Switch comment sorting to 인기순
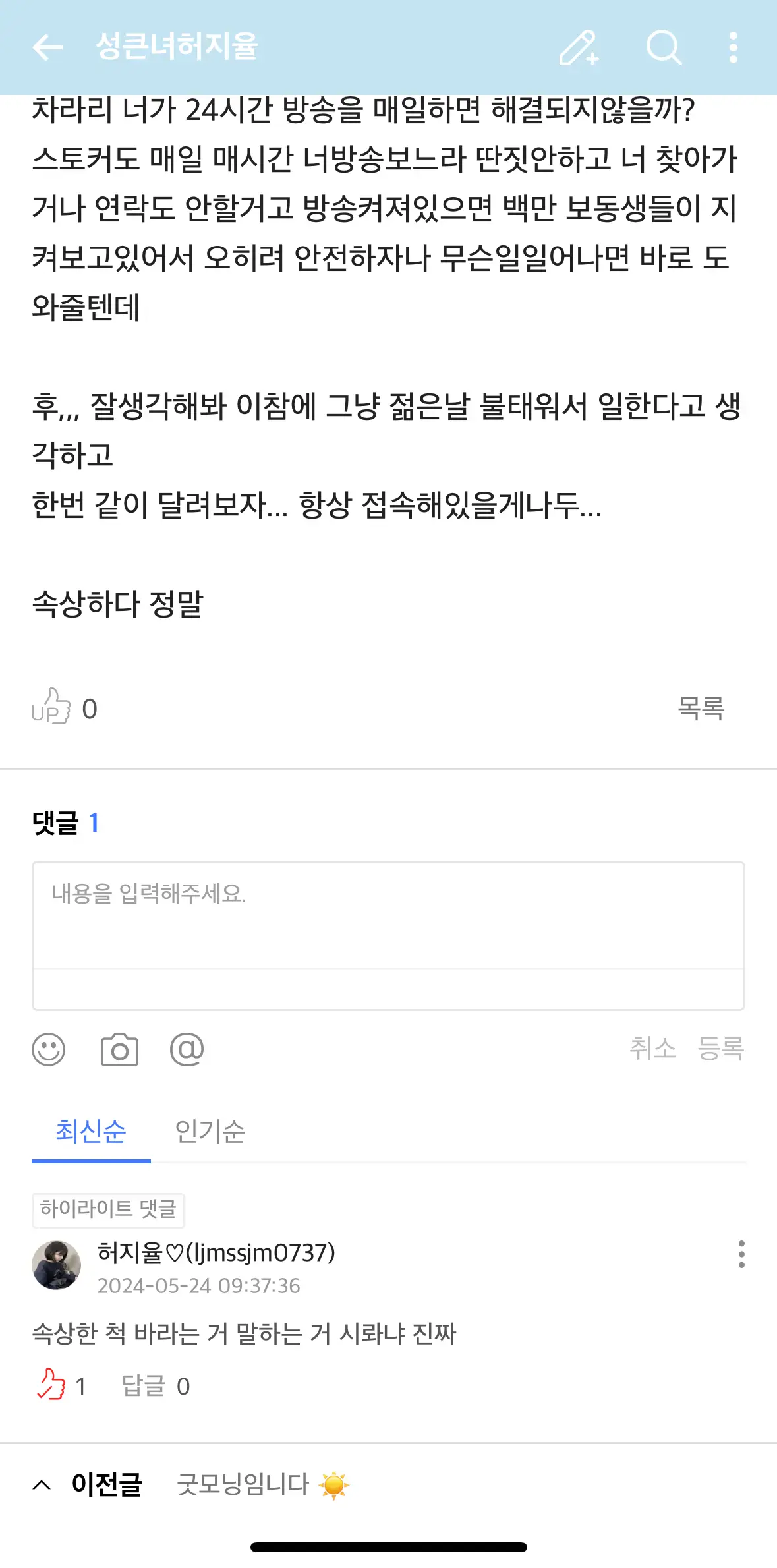The height and width of the screenshot is (1568, 777). [210, 1131]
